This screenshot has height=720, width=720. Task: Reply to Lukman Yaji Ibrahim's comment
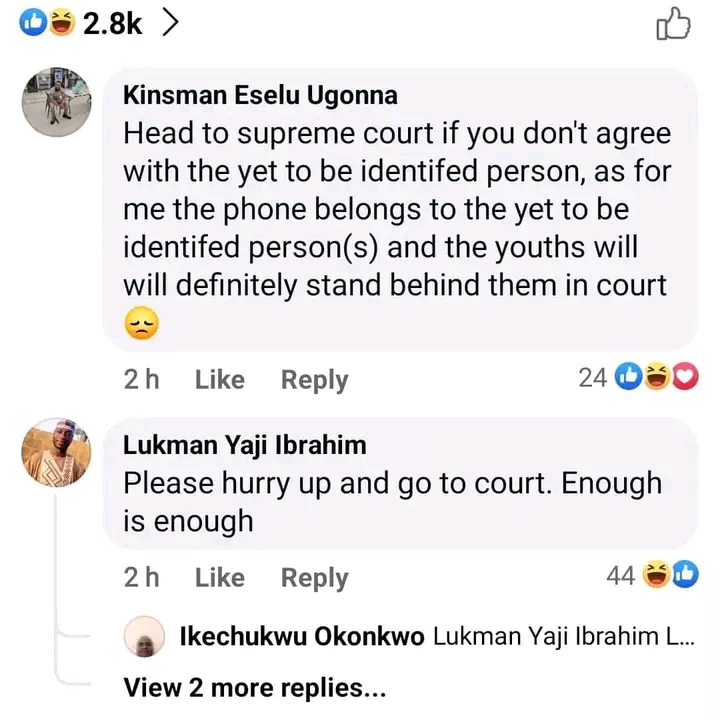(314, 577)
